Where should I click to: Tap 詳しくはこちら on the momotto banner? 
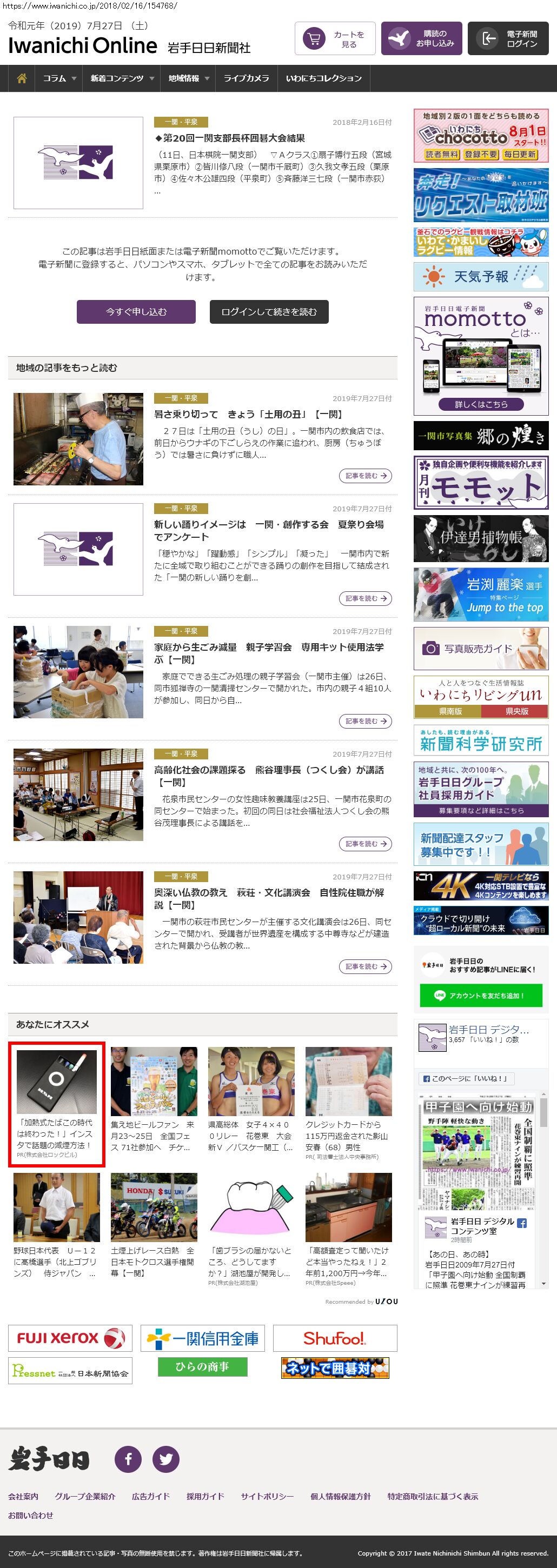(480, 404)
